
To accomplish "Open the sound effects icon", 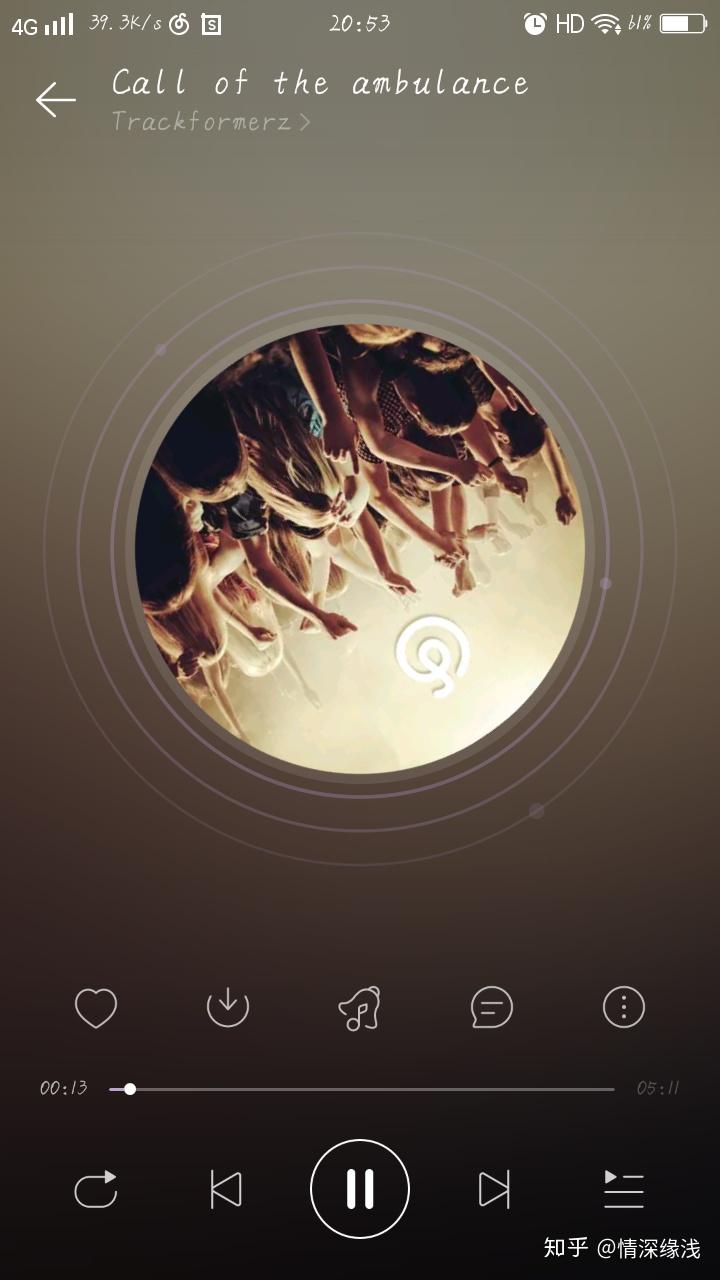I will click(360, 1007).
